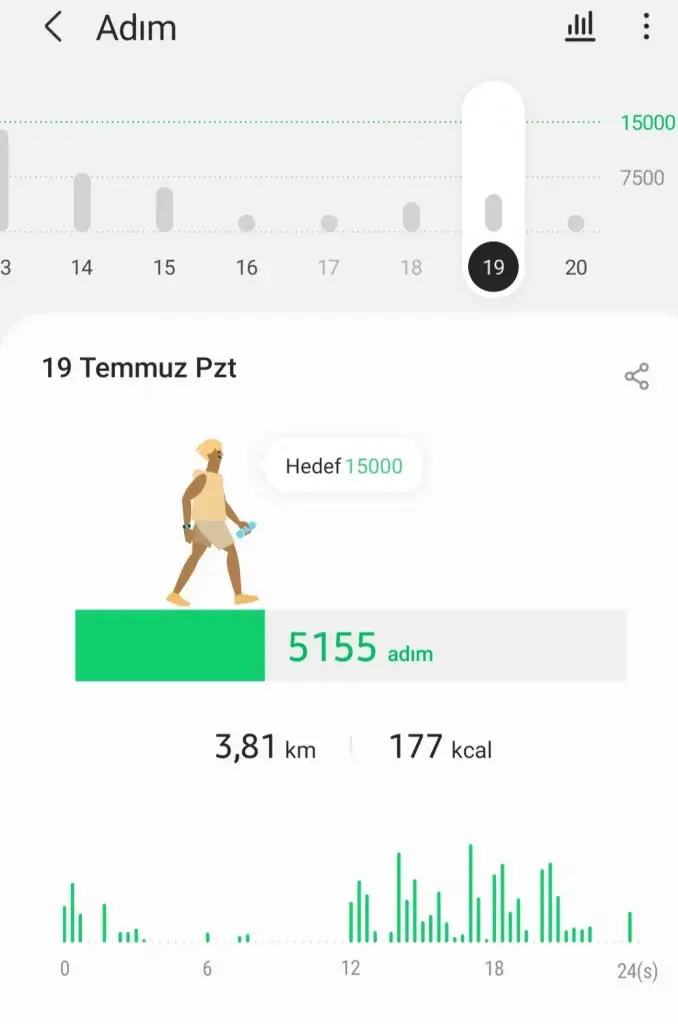This screenshot has height=1024, width=678.
Task: Share the 19 Temmuz step summary
Action: point(636,376)
